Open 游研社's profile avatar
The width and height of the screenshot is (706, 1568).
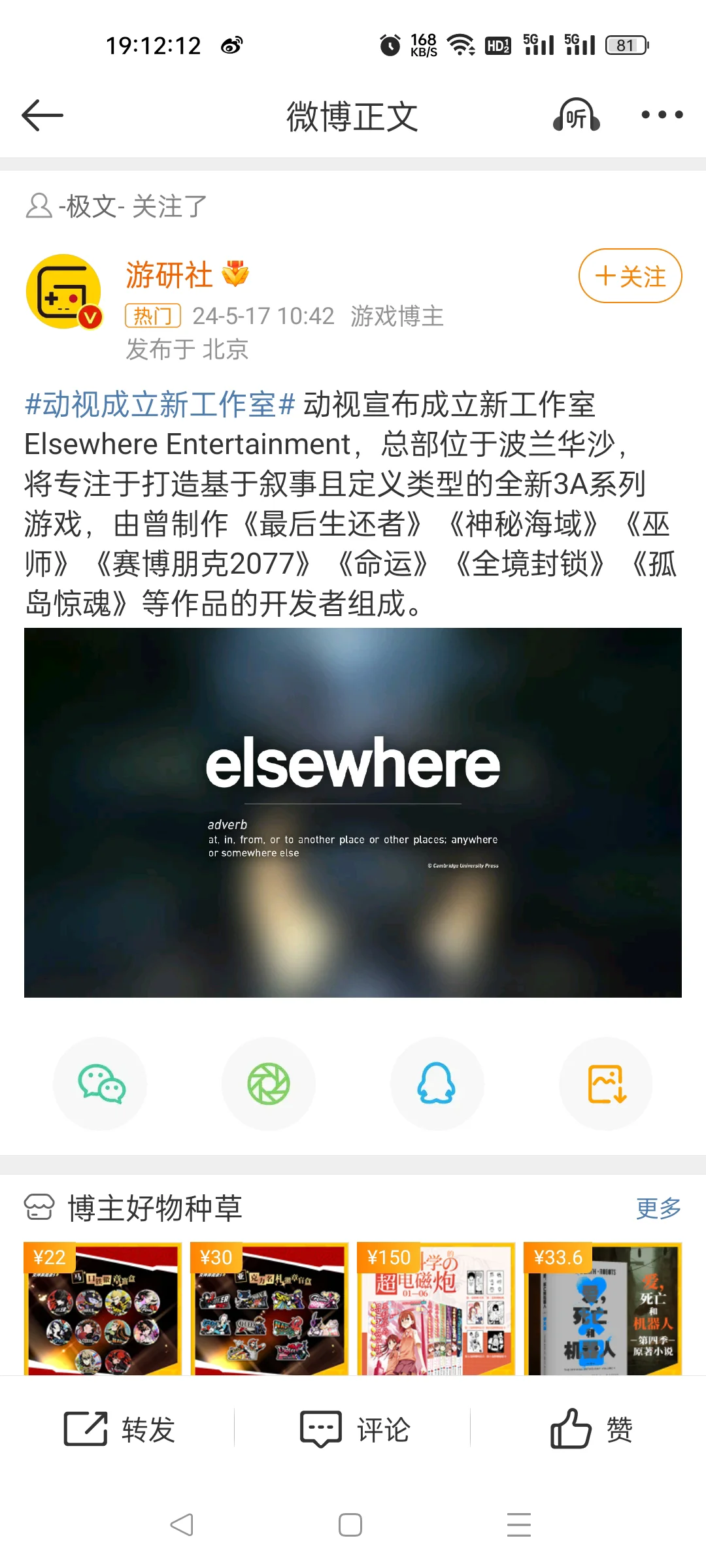(63, 291)
